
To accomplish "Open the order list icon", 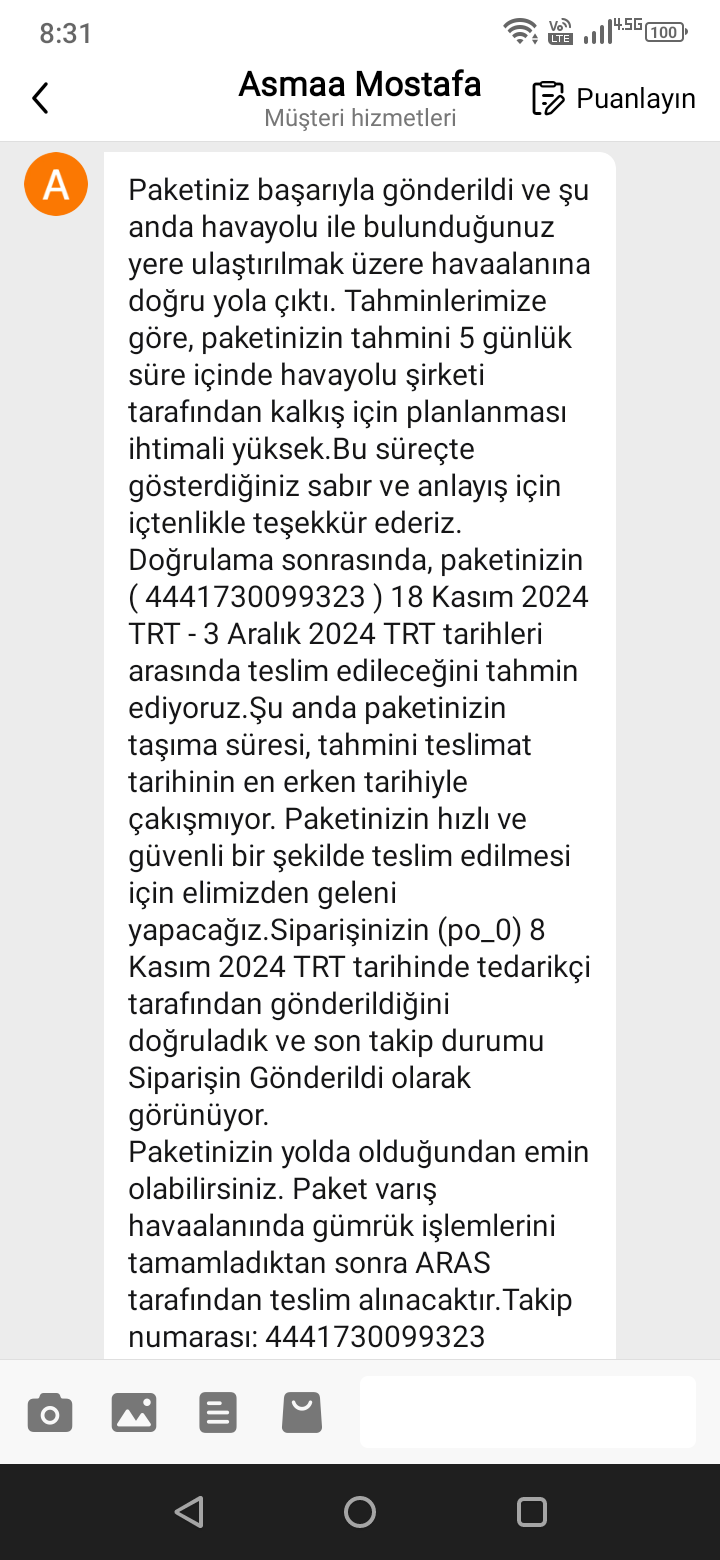I will pyautogui.click(x=218, y=1413).
